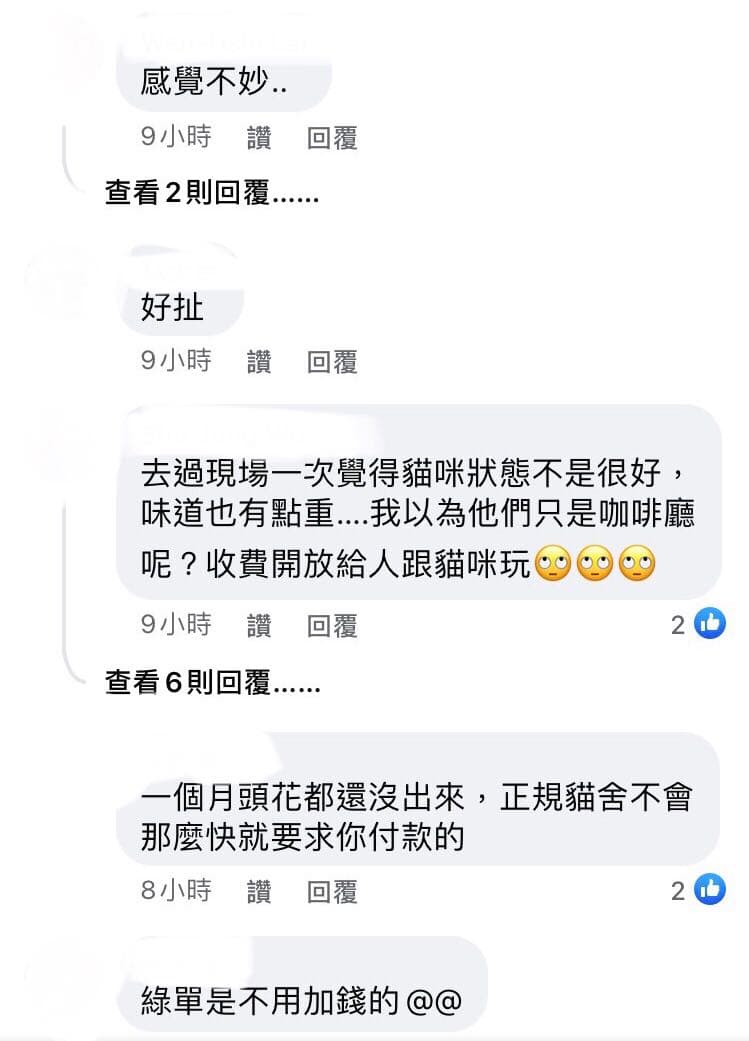Click 讚 under the cat café review comment
The height and width of the screenshot is (1041, 749).
point(258,626)
